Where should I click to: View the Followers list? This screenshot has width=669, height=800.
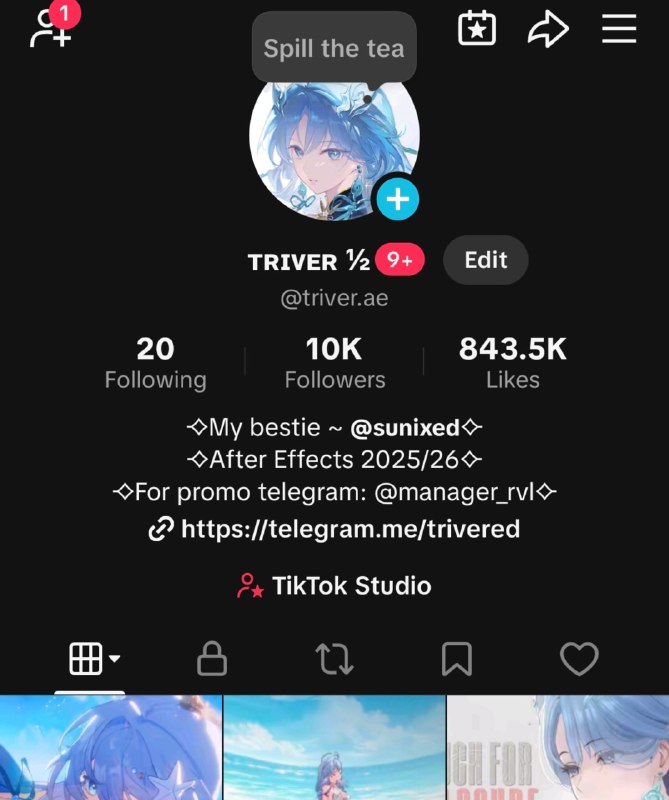(x=335, y=363)
